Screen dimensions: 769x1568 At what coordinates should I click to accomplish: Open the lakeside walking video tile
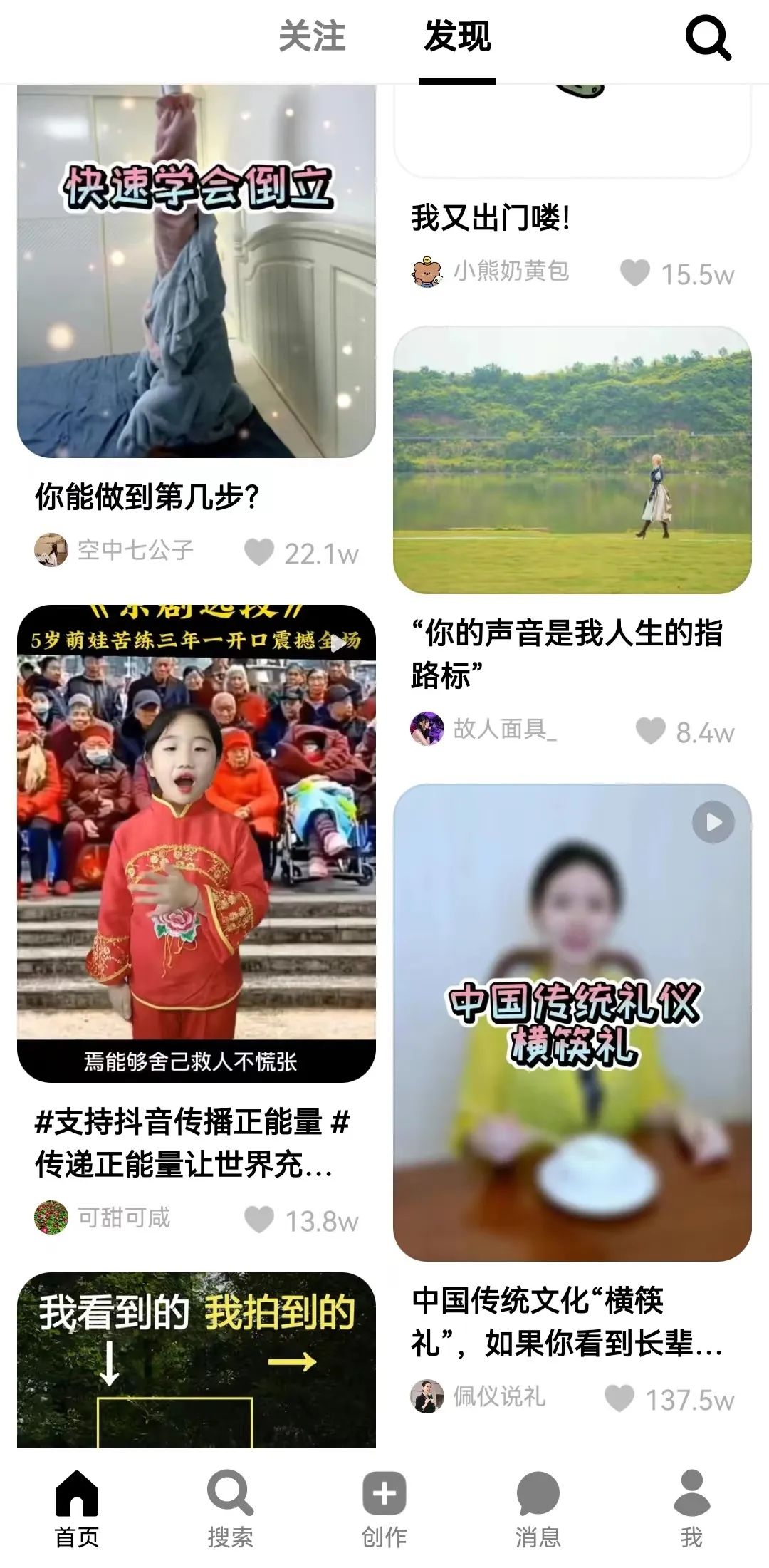pos(572,460)
